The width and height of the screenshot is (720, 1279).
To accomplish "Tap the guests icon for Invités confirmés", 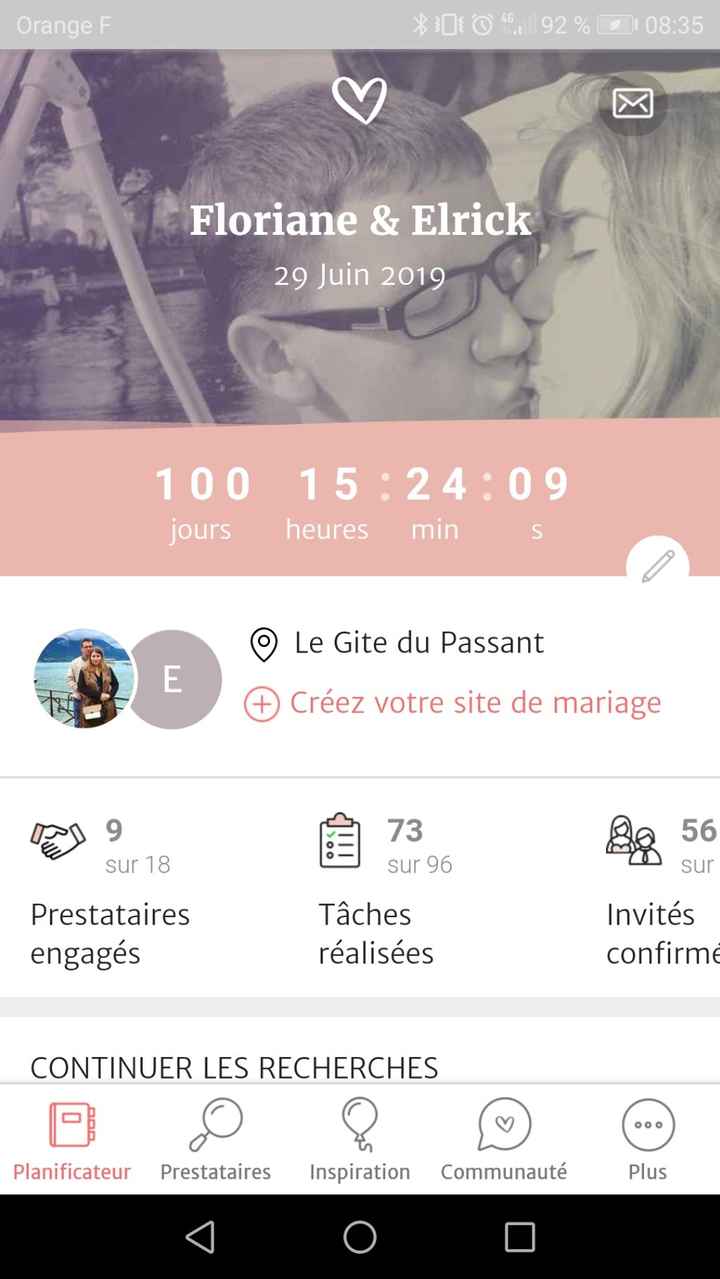I will [630, 840].
